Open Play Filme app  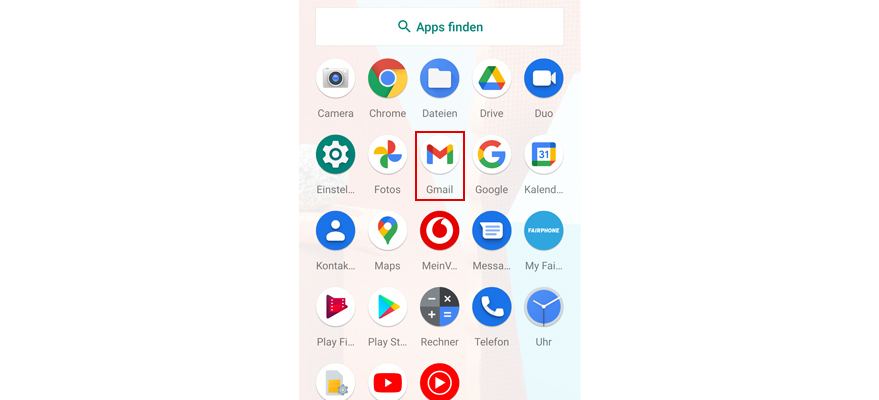[x=335, y=307]
